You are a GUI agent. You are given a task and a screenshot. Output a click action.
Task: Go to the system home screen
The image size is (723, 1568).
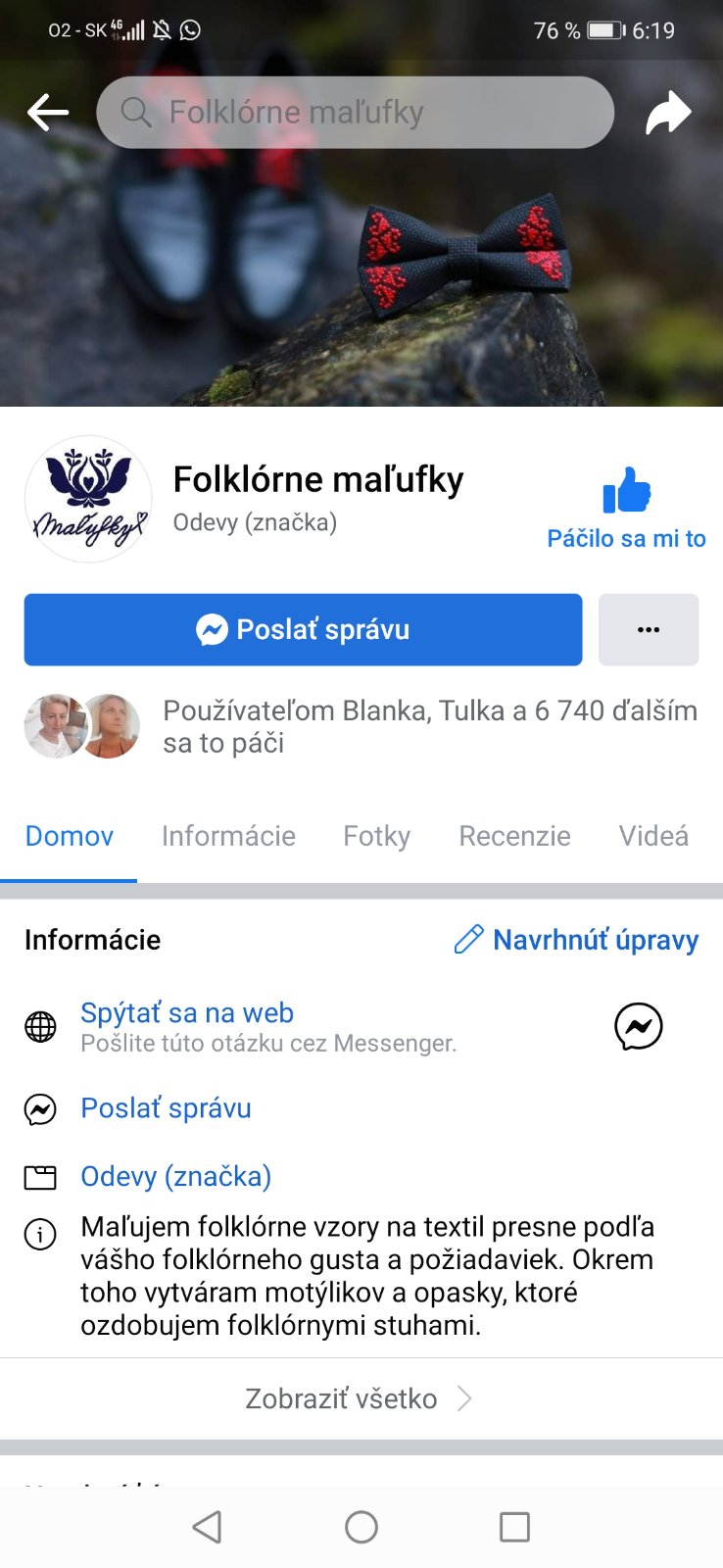[361, 1526]
